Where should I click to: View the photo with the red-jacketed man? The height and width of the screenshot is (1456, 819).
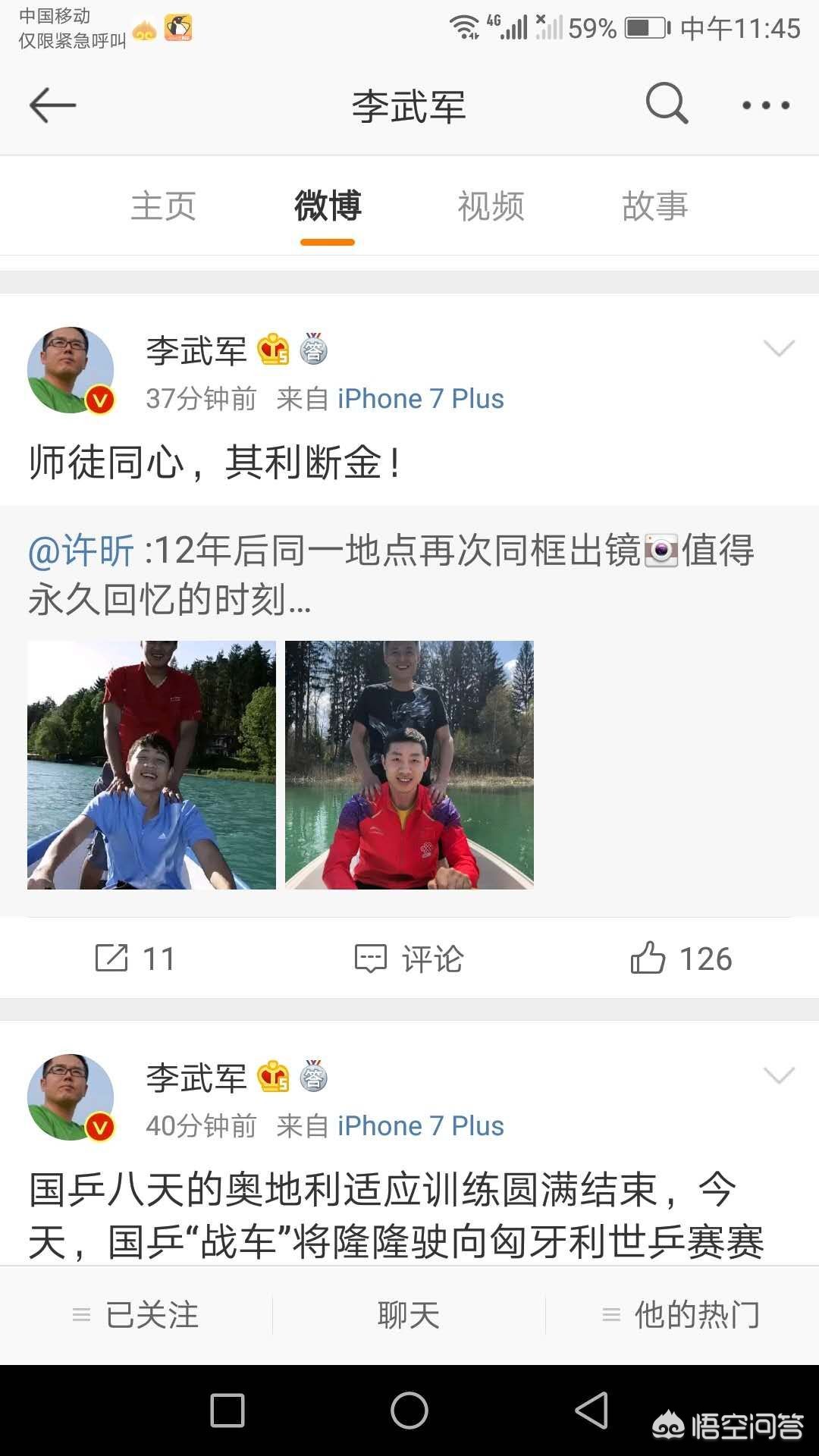[409, 764]
